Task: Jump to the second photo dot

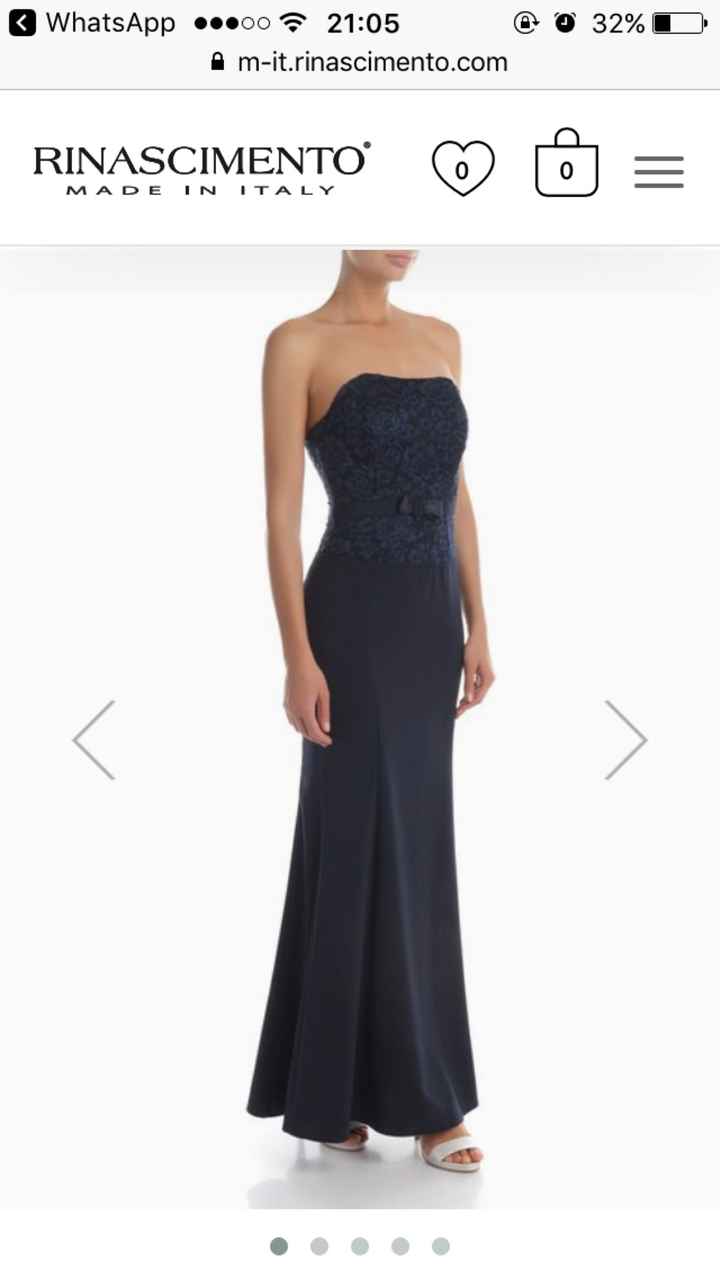Action: (x=319, y=1246)
